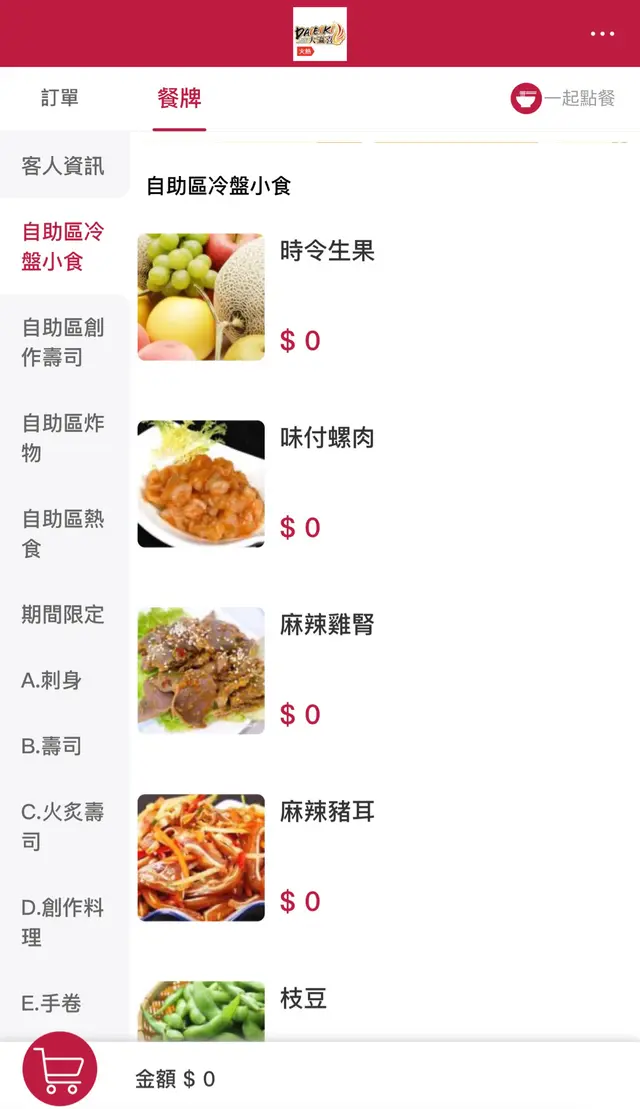View the B.壽司 category
The height and width of the screenshot is (1109, 640).
pyautogui.click(x=52, y=746)
